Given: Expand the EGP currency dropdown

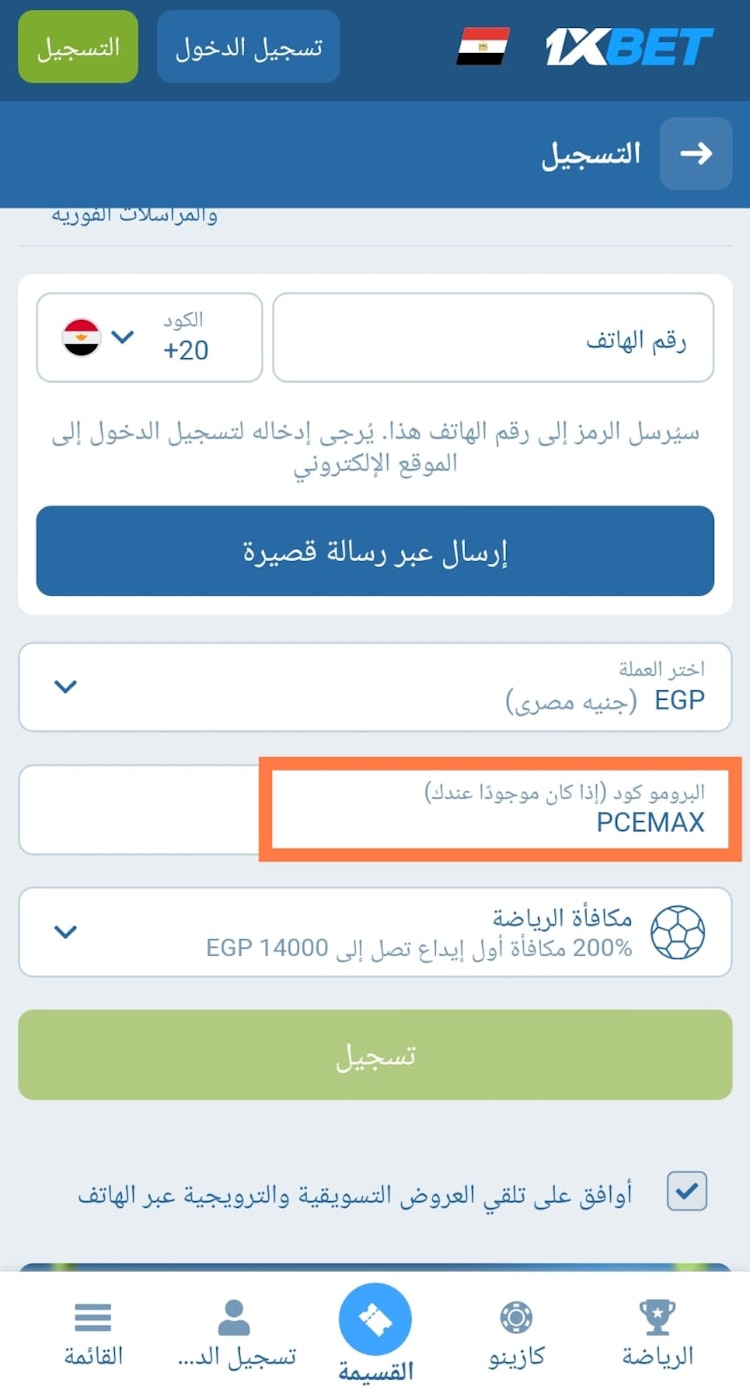Looking at the screenshot, I should (375, 687).
